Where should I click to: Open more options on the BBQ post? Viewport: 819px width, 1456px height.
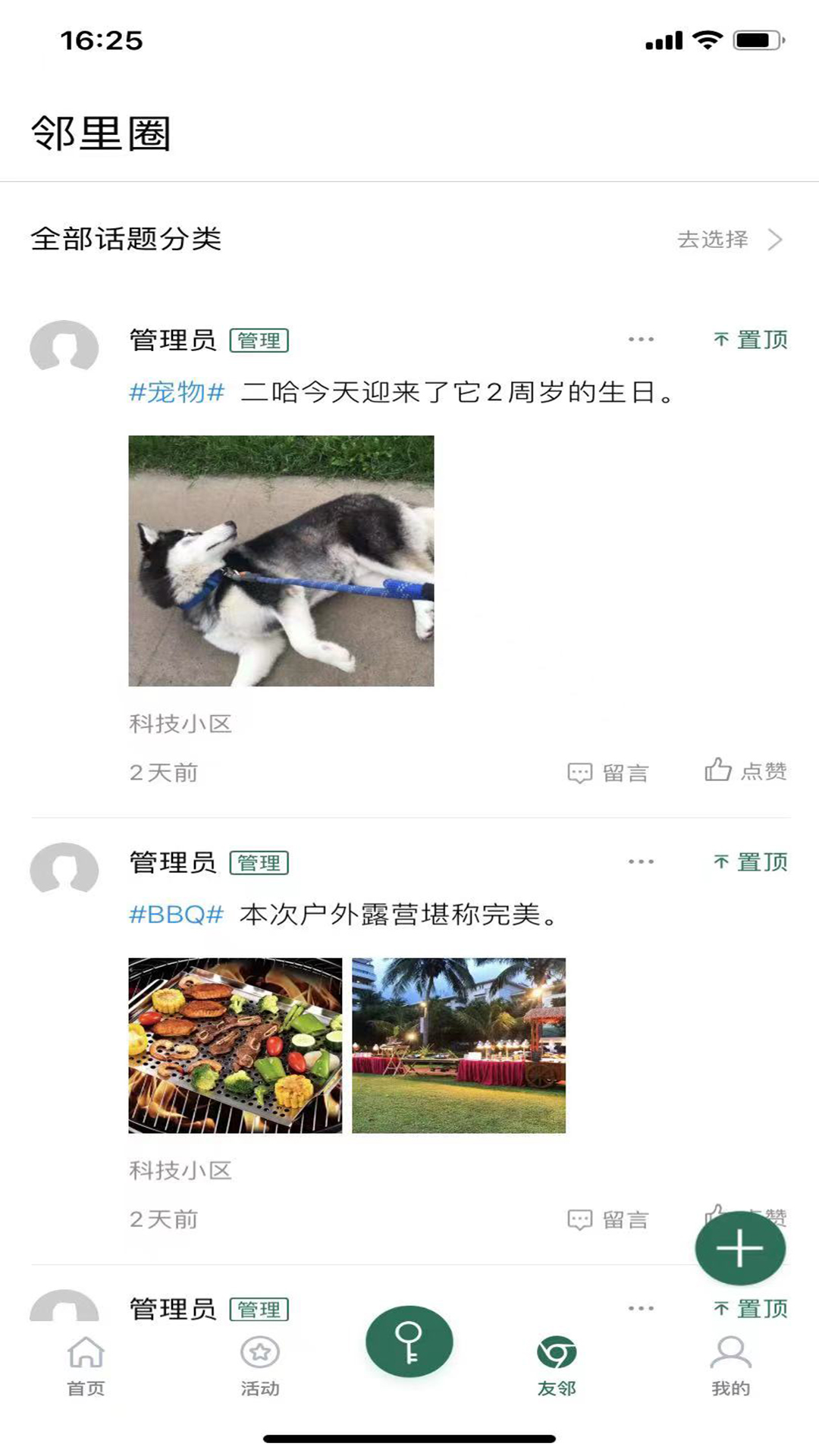(641, 861)
